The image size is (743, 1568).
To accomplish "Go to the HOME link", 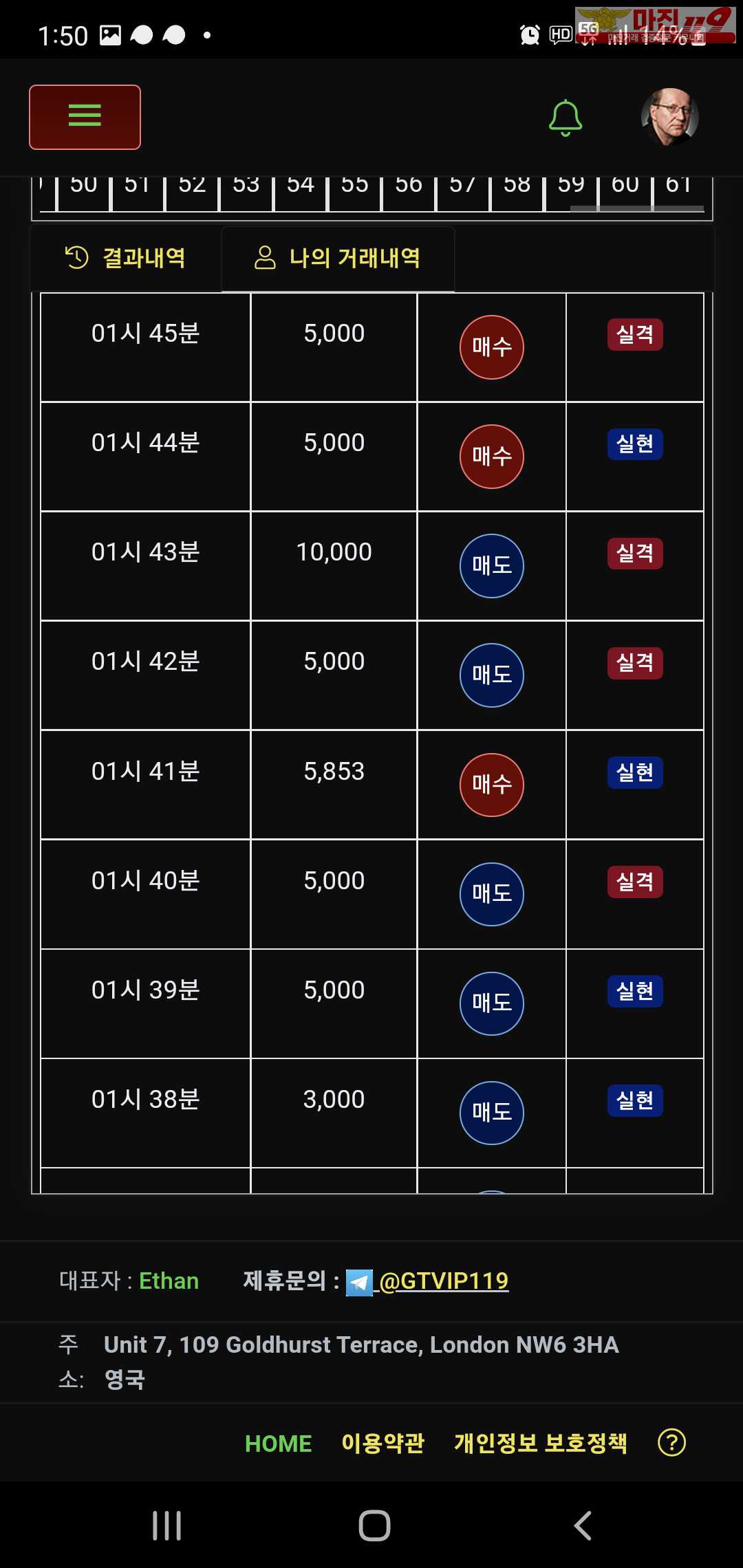I will 279,1443.
